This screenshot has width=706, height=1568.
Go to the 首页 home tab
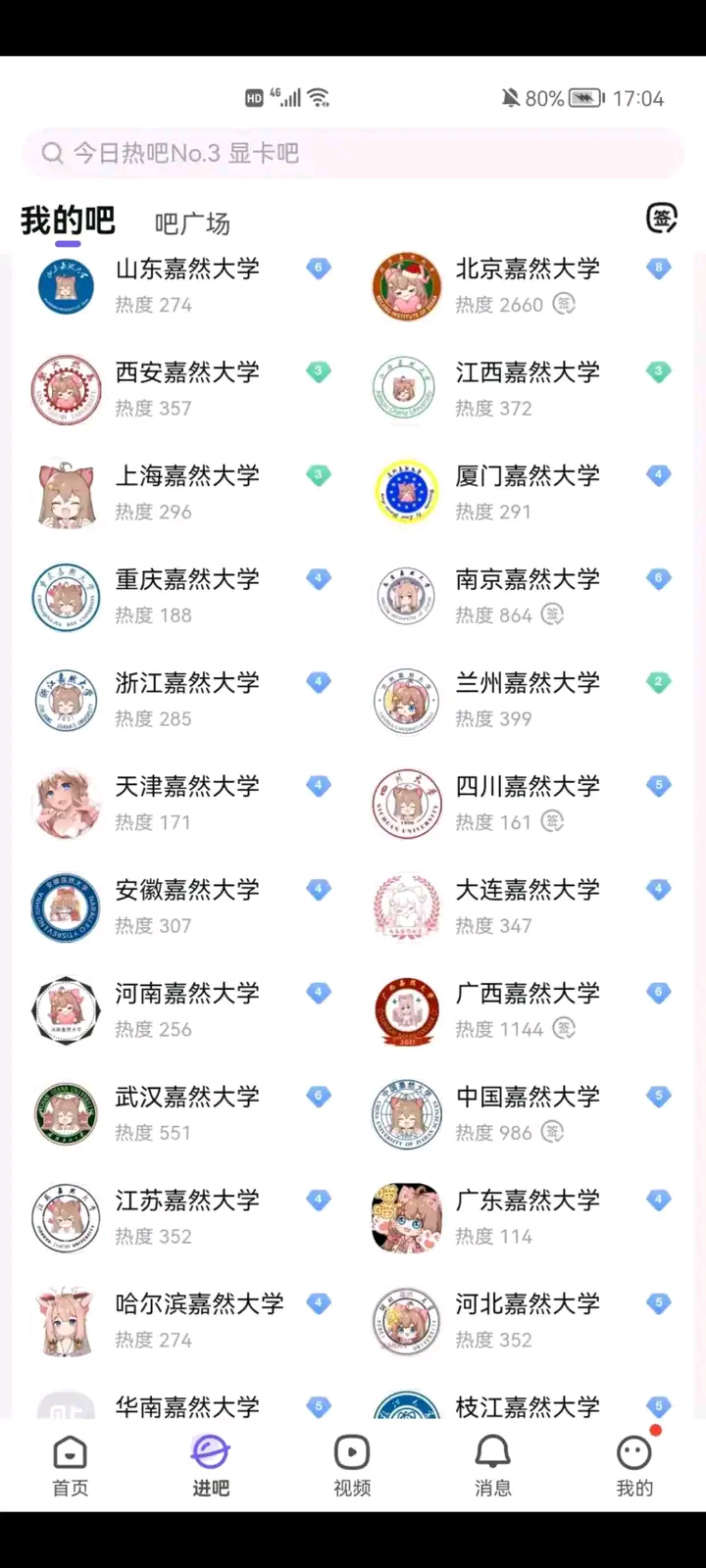(x=70, y=1466)
